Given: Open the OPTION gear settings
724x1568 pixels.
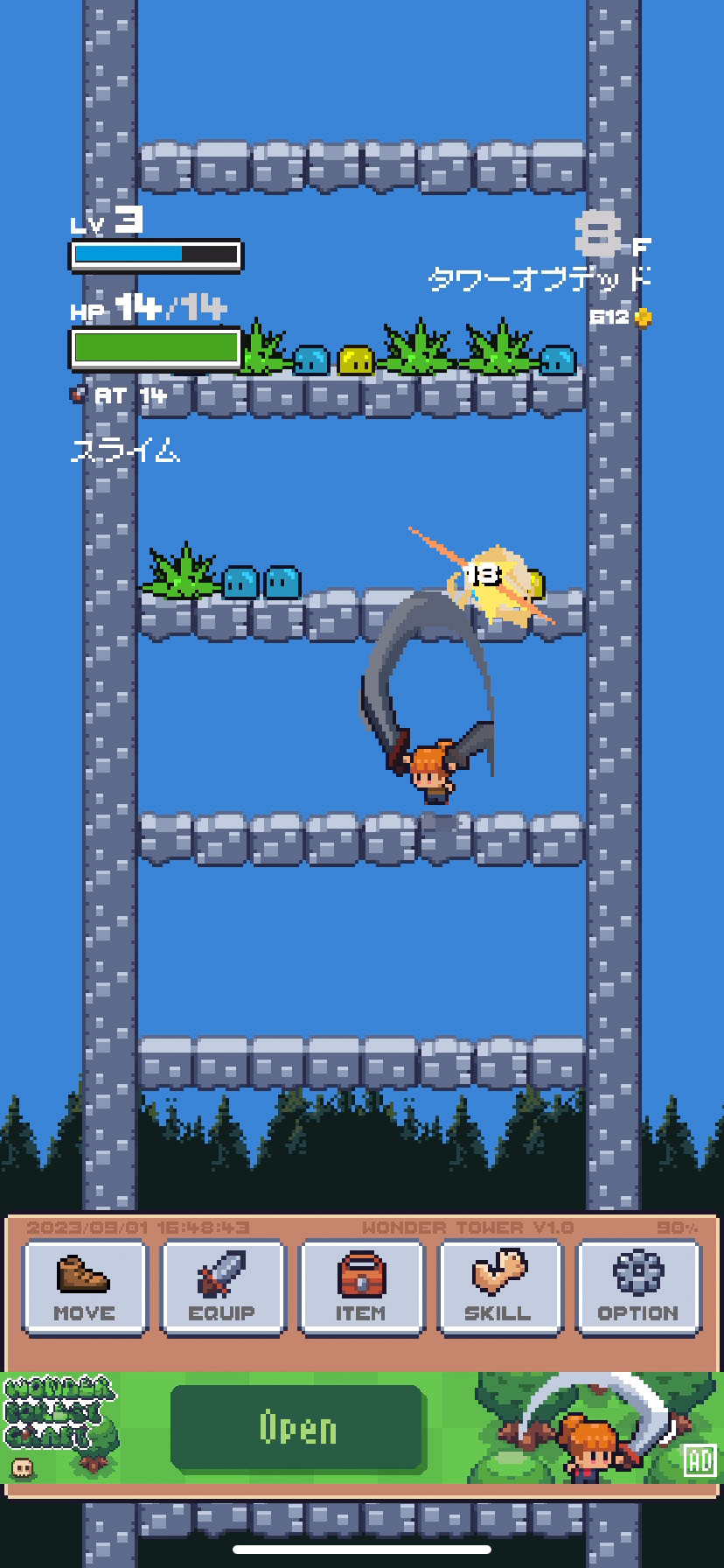Looking at the screenshot, I should [637, 1287].
